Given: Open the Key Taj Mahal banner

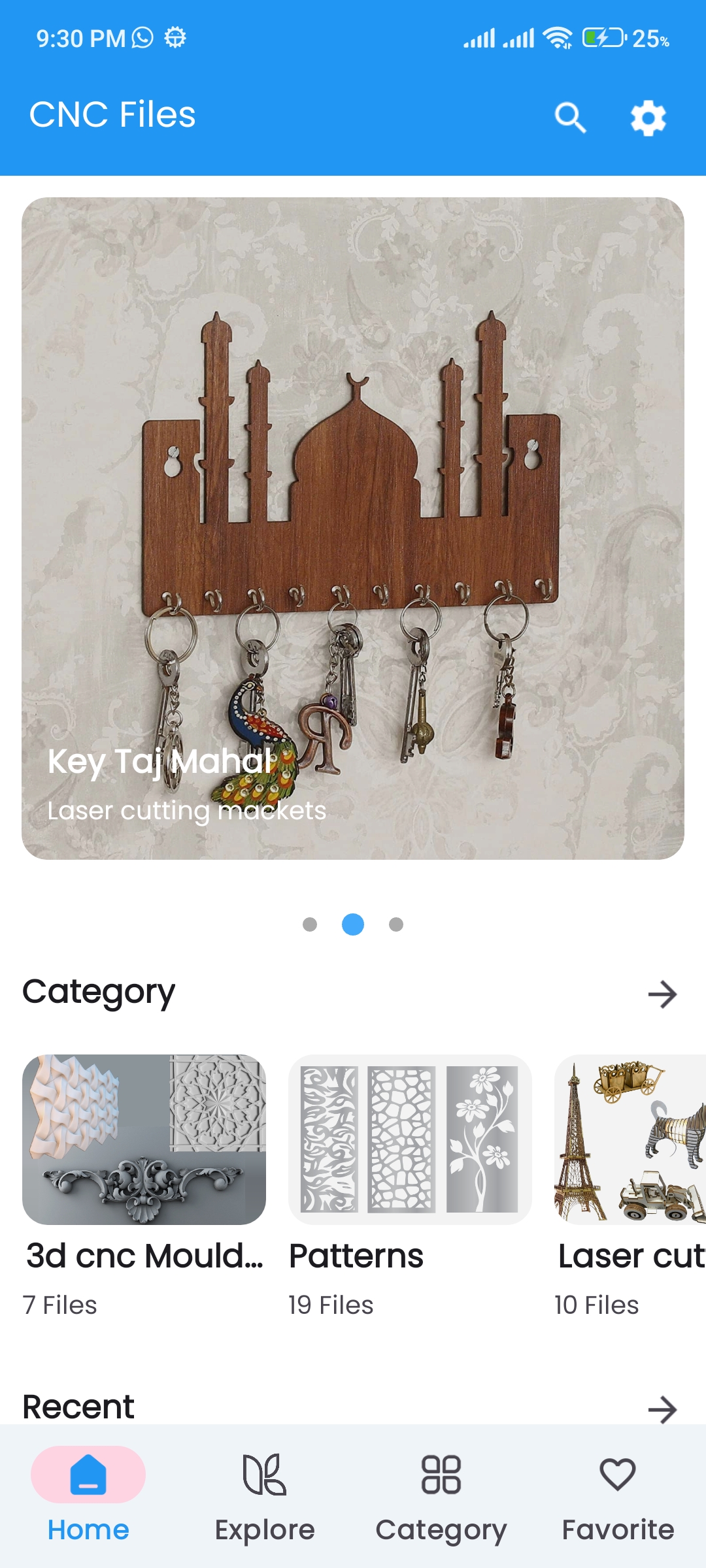Looking at the screenshot, I should pyautogui.click(x=353, y=528).
